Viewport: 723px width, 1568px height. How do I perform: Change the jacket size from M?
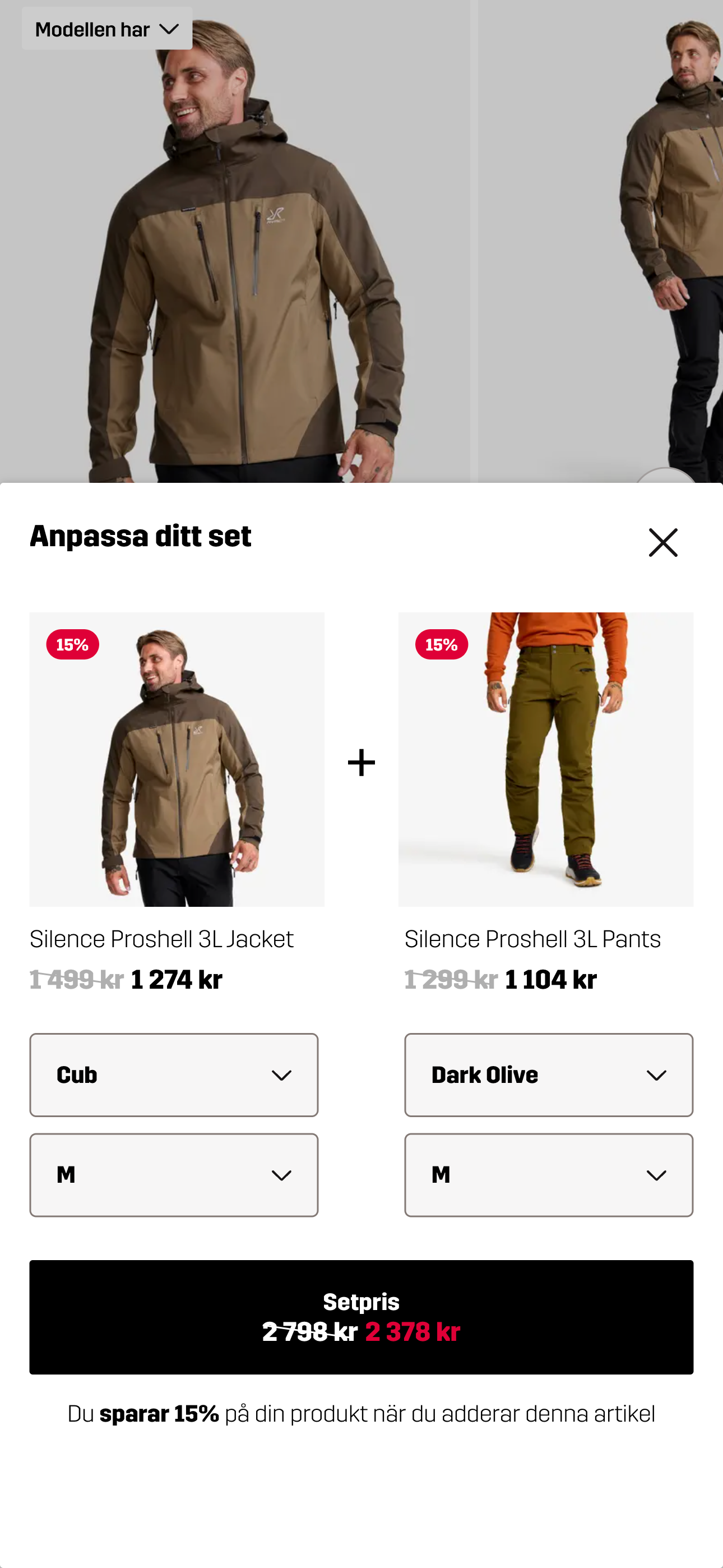click(173, 1175)
